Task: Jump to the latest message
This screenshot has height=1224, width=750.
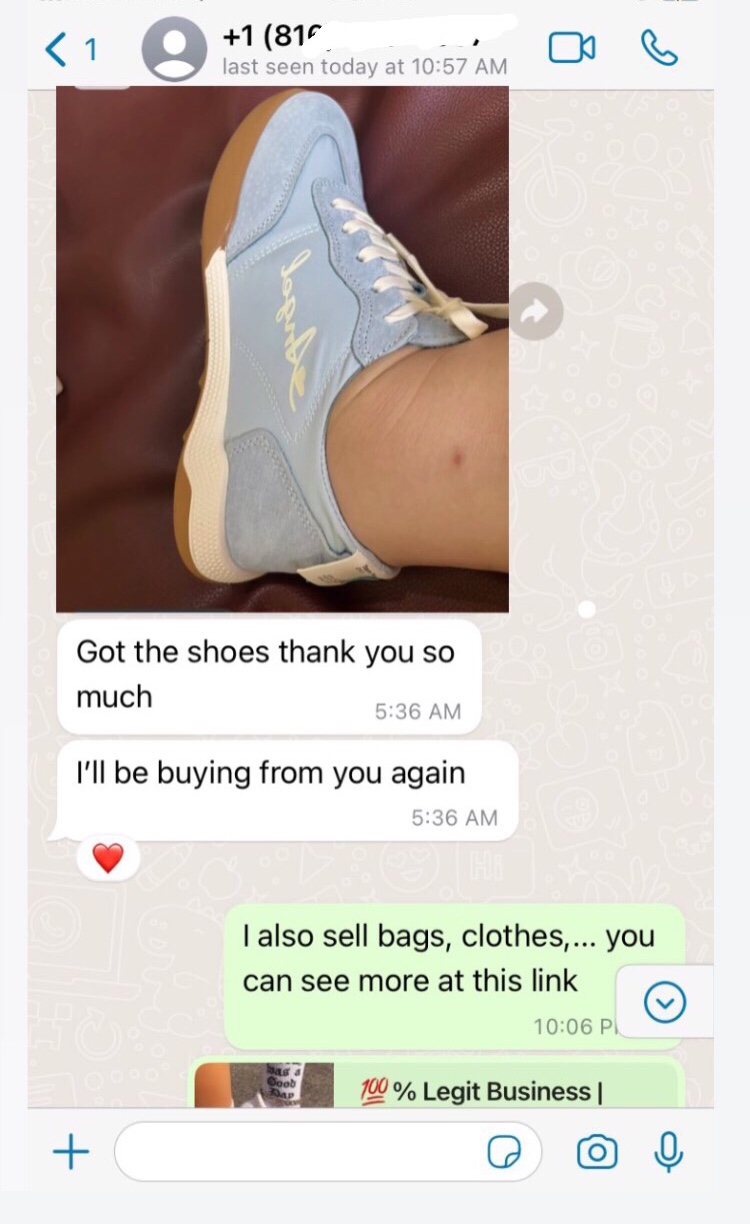Action: (665, 1002)
